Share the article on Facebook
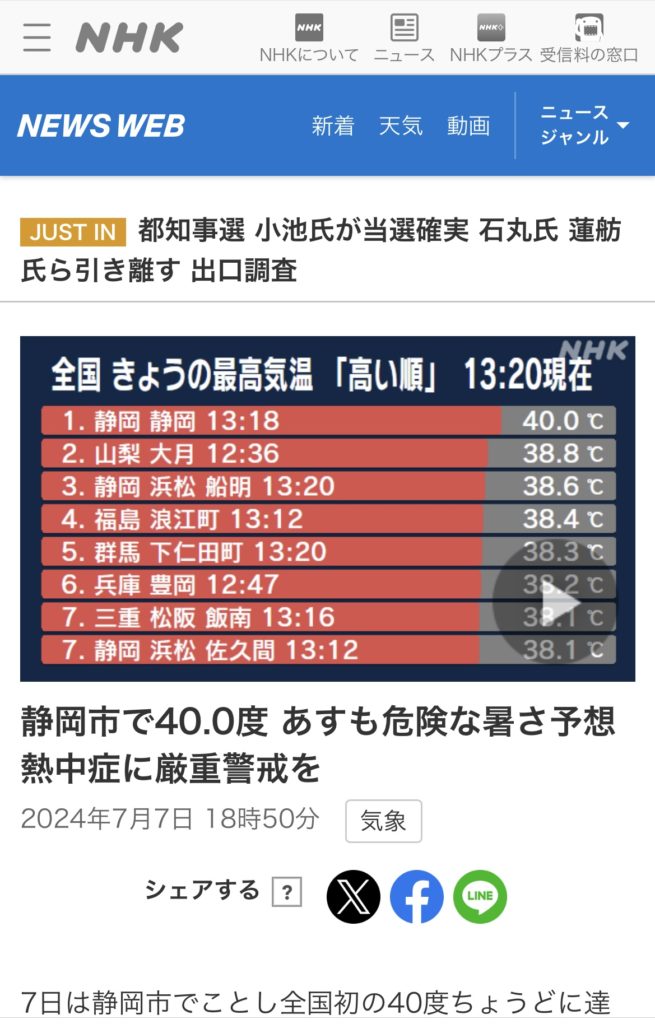The image size is (655, 1024). click(x=416, y=897)
